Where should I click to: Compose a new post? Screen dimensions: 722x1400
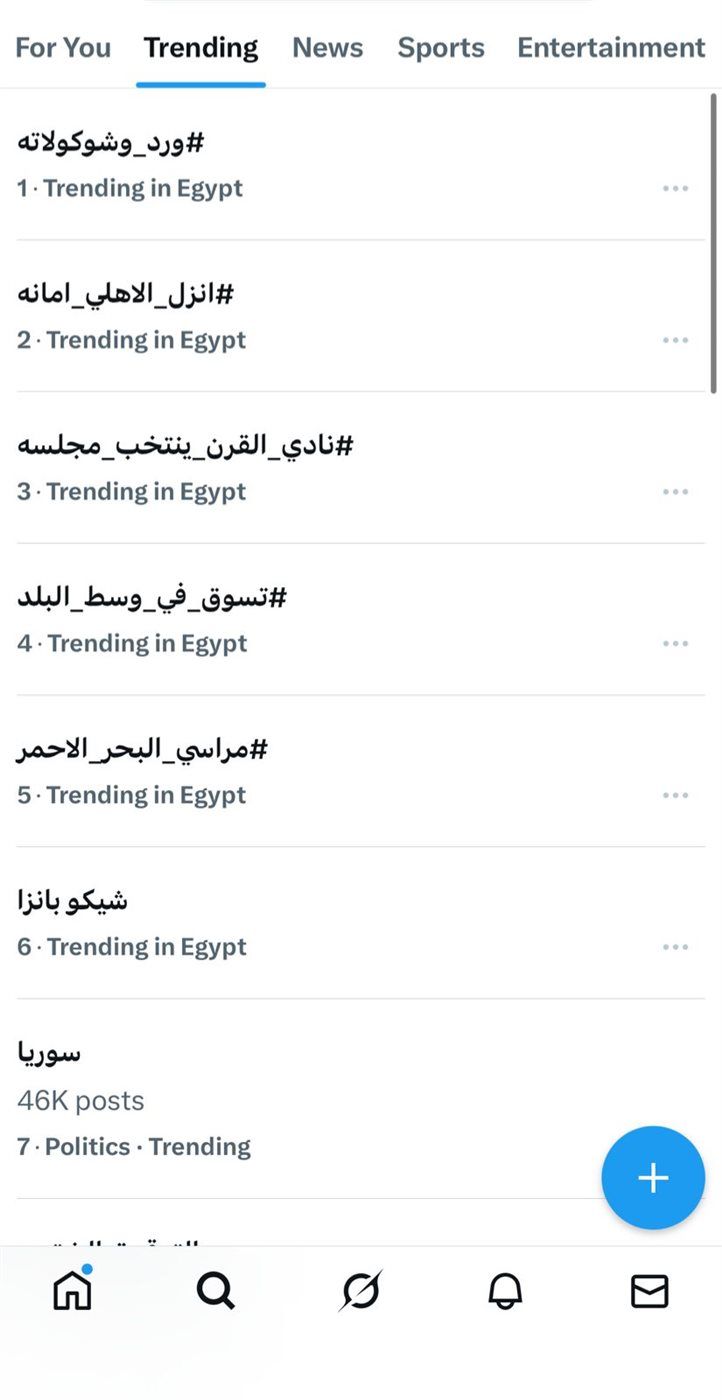[x=653, y=1177]
